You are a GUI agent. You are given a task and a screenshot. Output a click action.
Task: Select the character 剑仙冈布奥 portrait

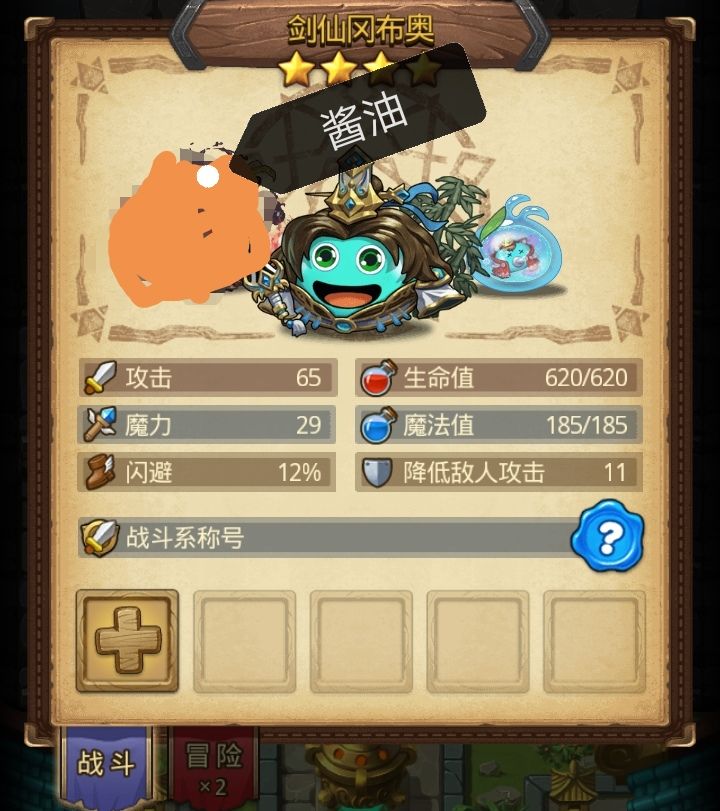tap(350, 270)
